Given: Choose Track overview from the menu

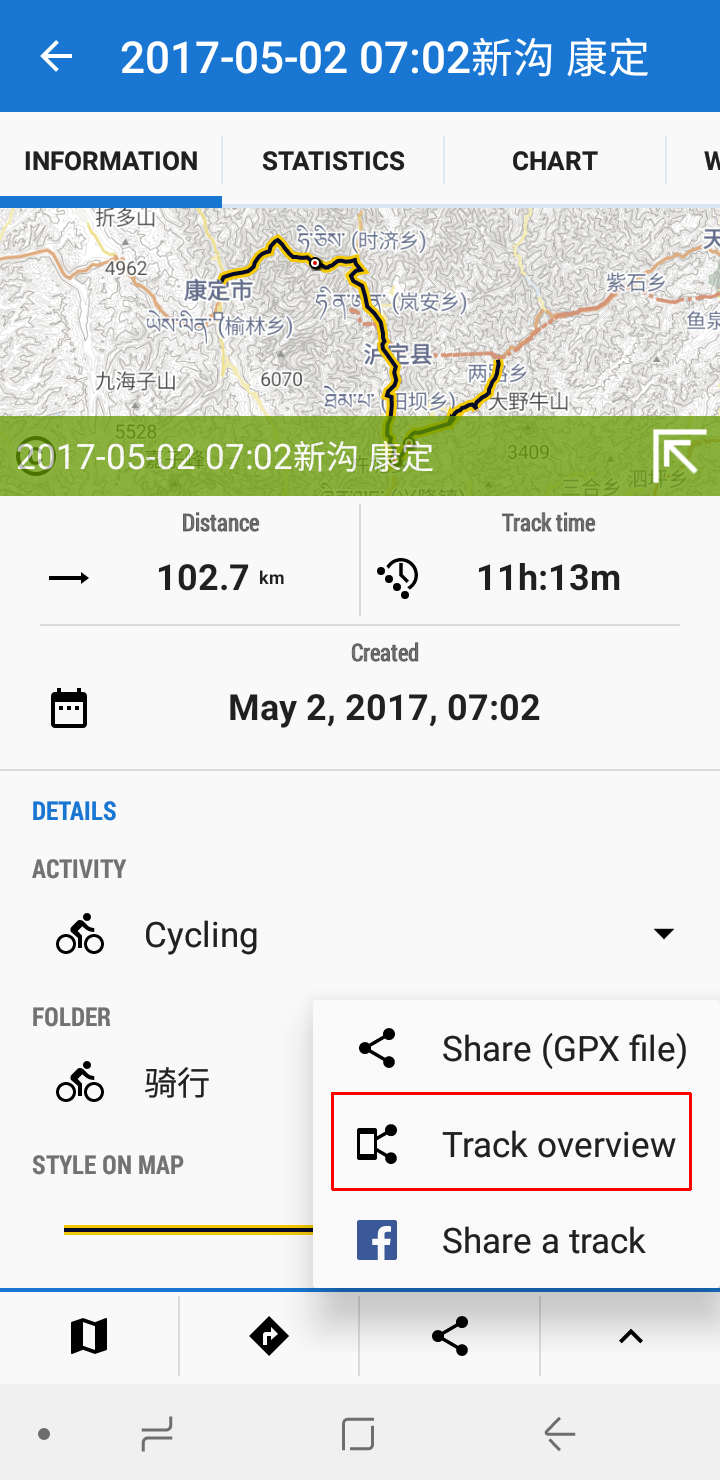Looking at the screenshot, I should (512, 1145).
